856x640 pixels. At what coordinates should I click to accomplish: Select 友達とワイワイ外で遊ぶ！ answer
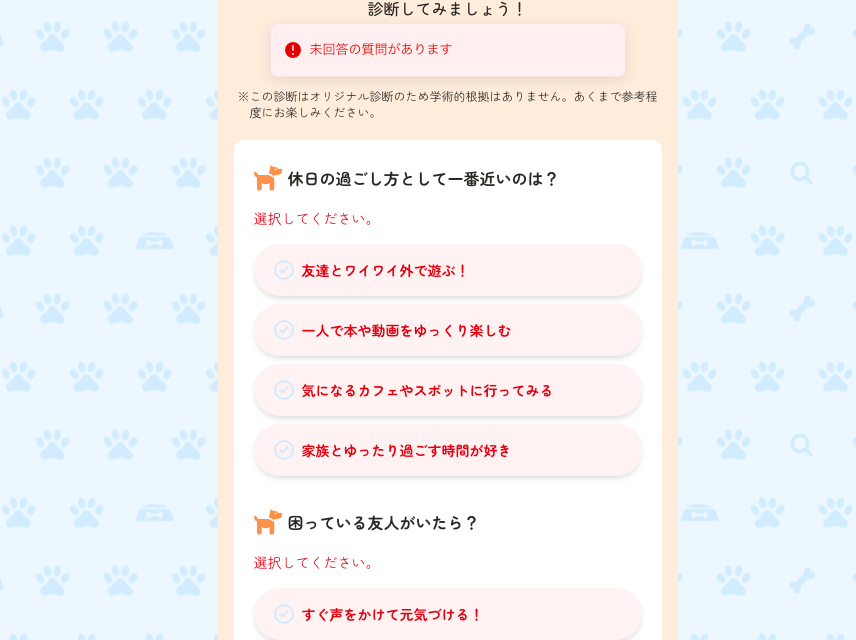[447, 270]
